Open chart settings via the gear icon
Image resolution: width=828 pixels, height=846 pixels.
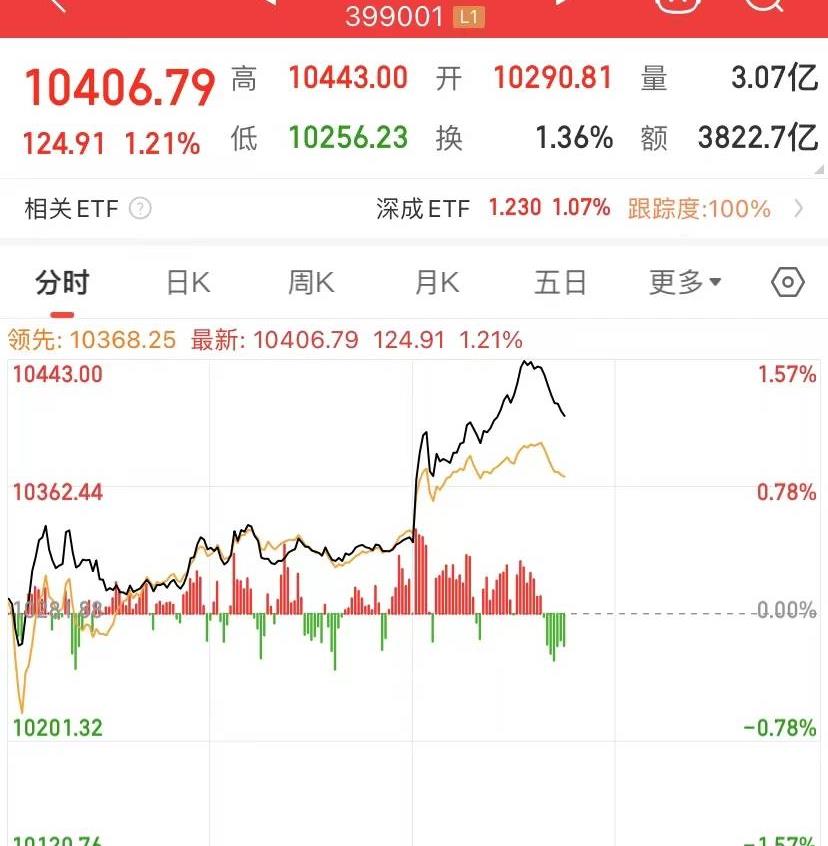pos(788,283)
